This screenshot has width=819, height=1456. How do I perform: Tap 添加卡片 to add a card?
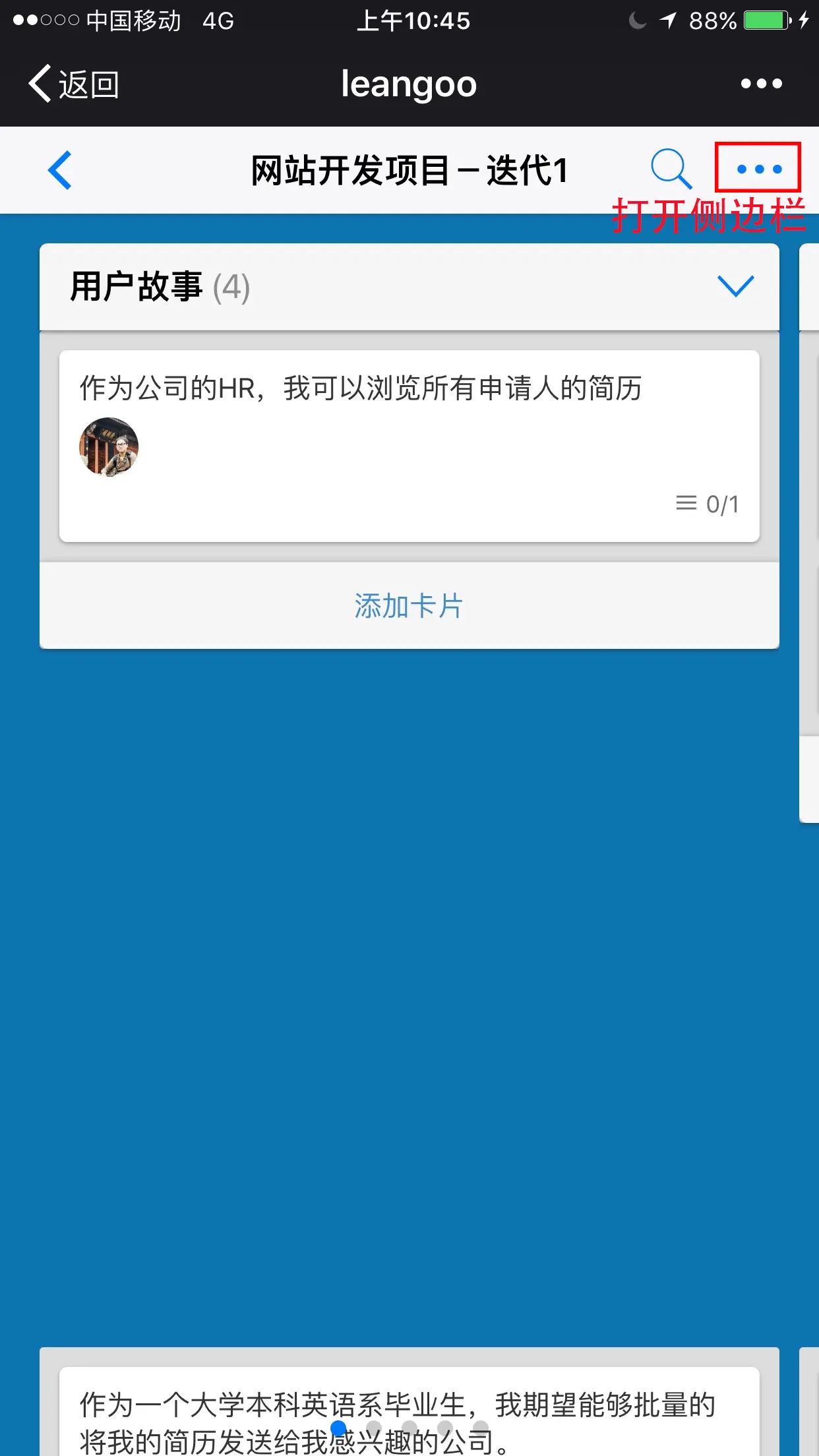point(409,605)
